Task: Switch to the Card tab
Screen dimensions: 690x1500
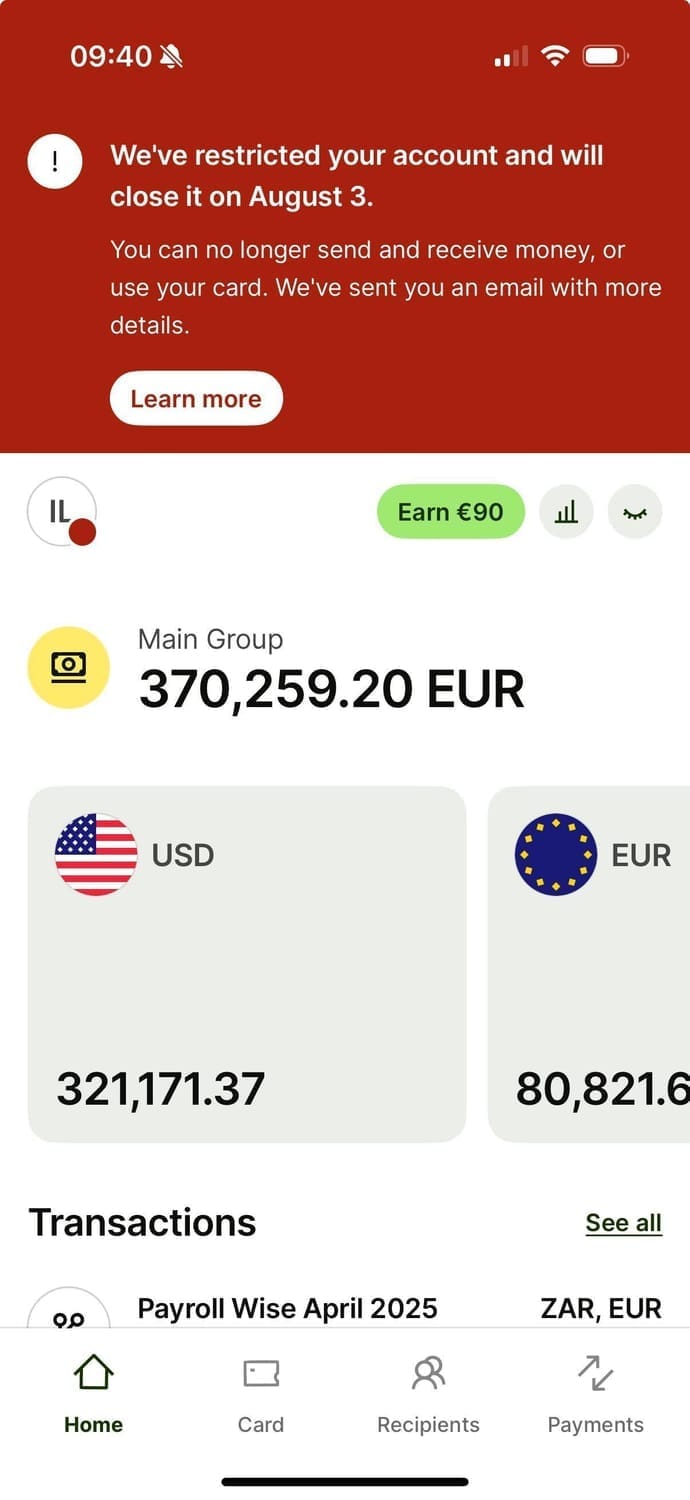Action: (261, 1395)
